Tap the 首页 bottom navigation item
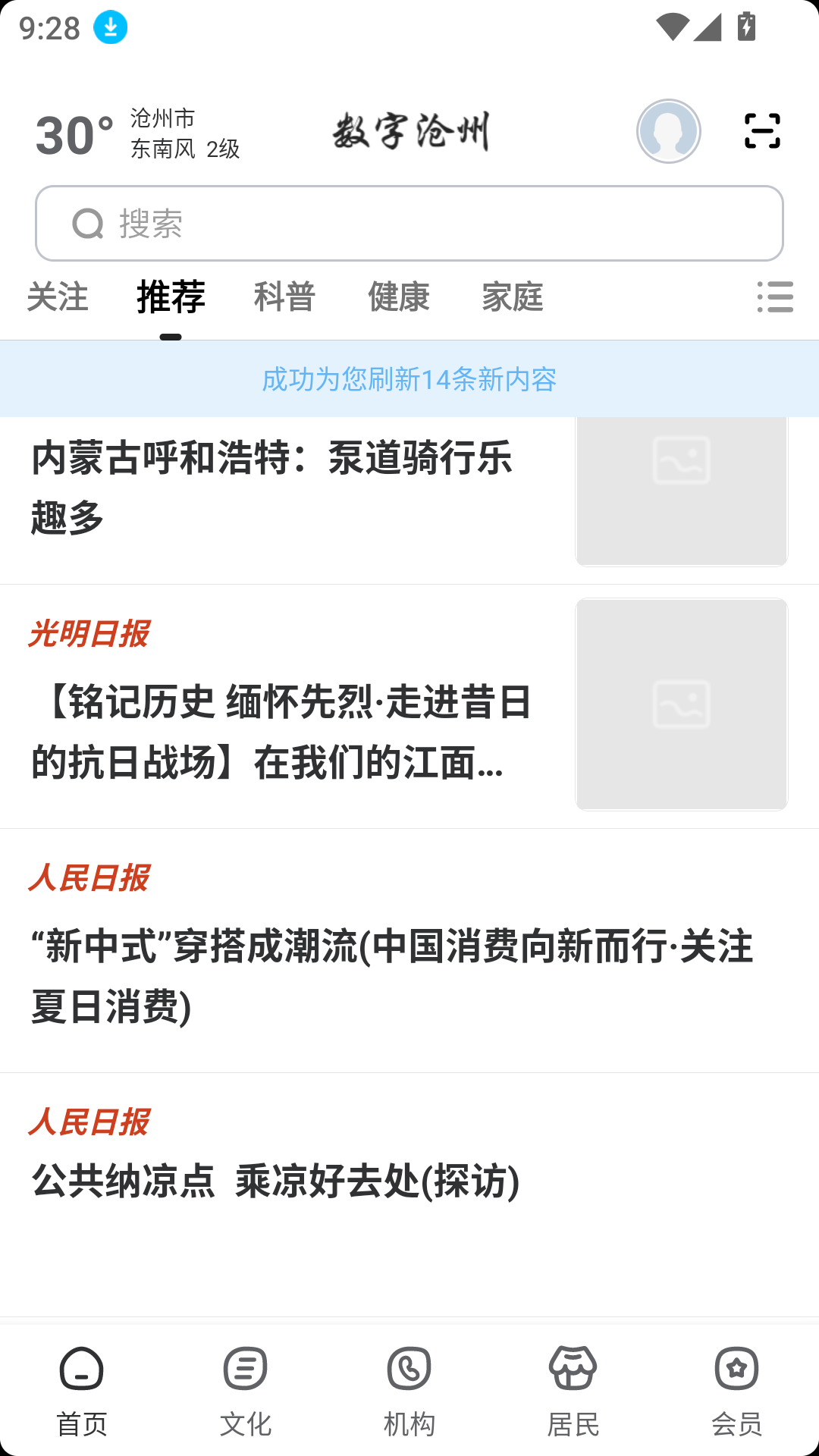819x1456 pixels. (x=82, y=1391)
